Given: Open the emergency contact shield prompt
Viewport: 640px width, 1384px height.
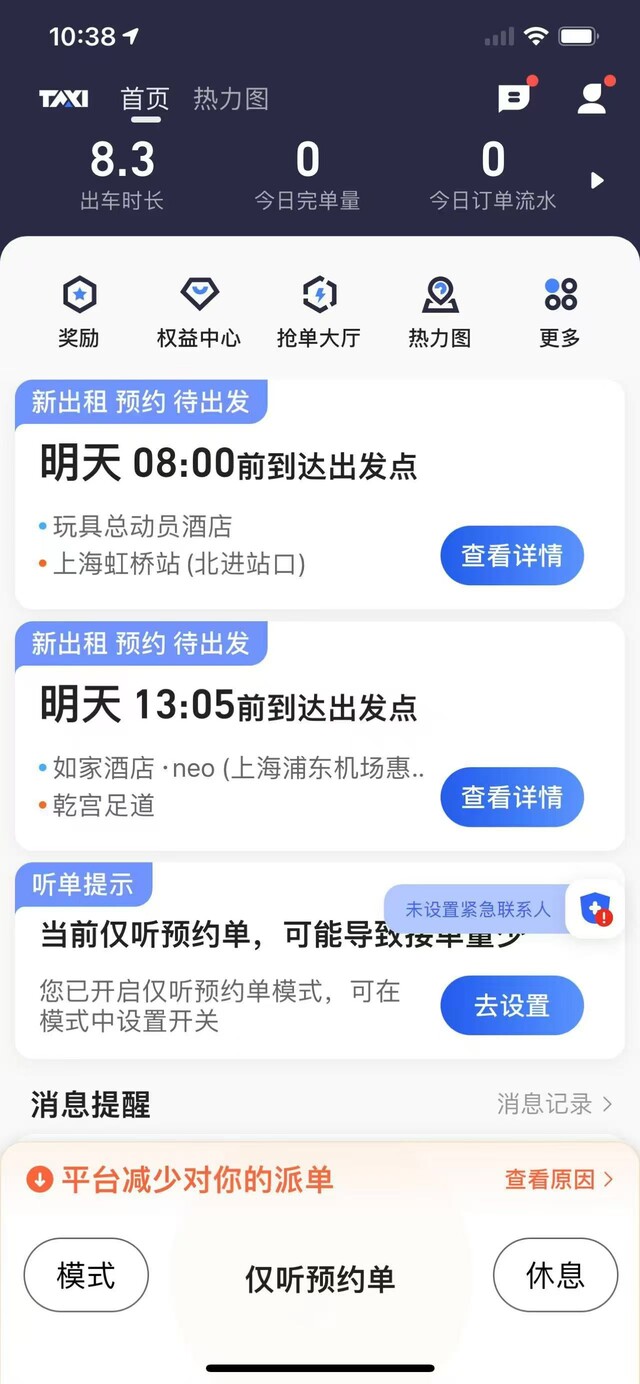Looking at the screenshot, I should pos(595,909).
